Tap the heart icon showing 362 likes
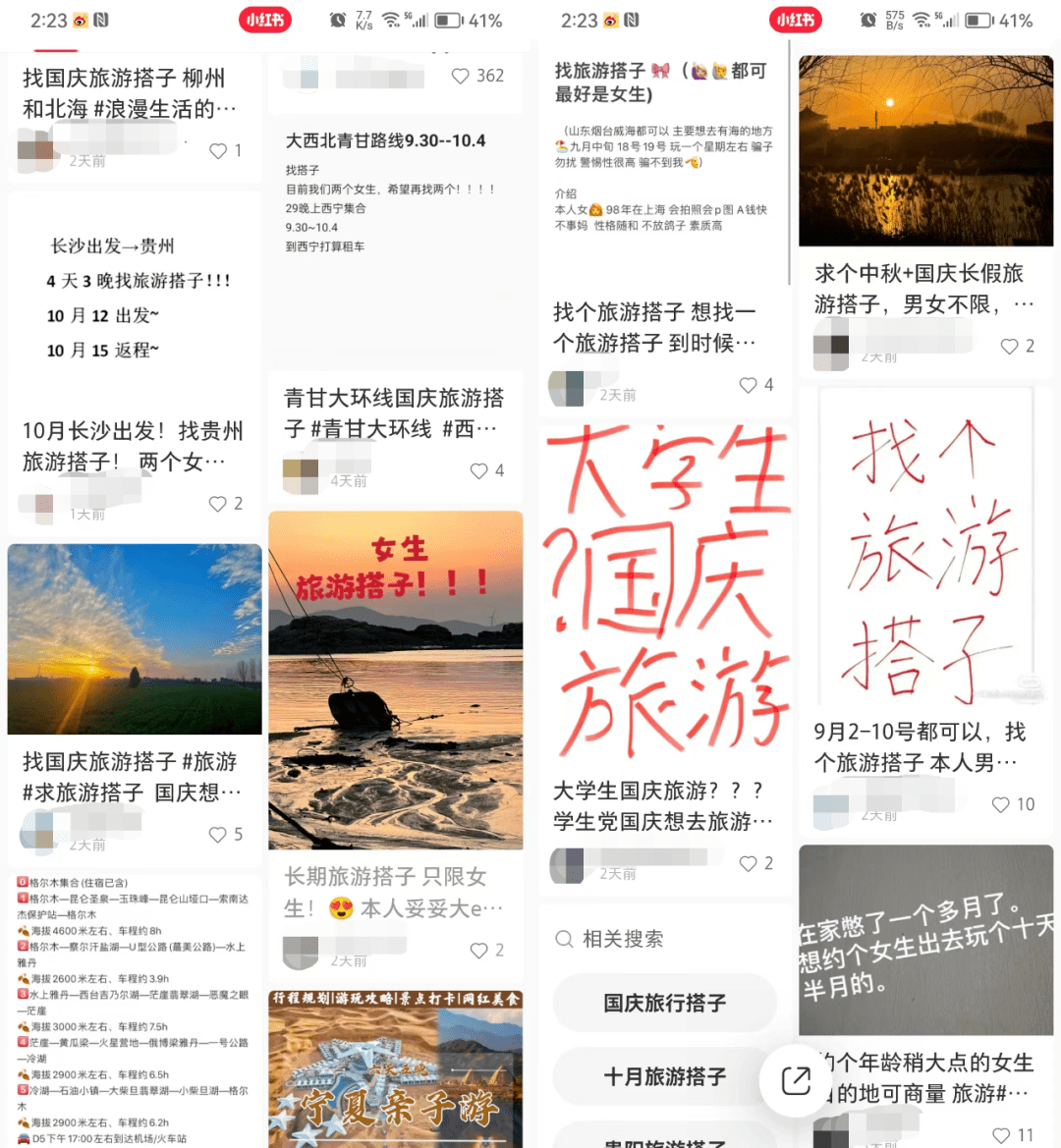 click(462, 74)
